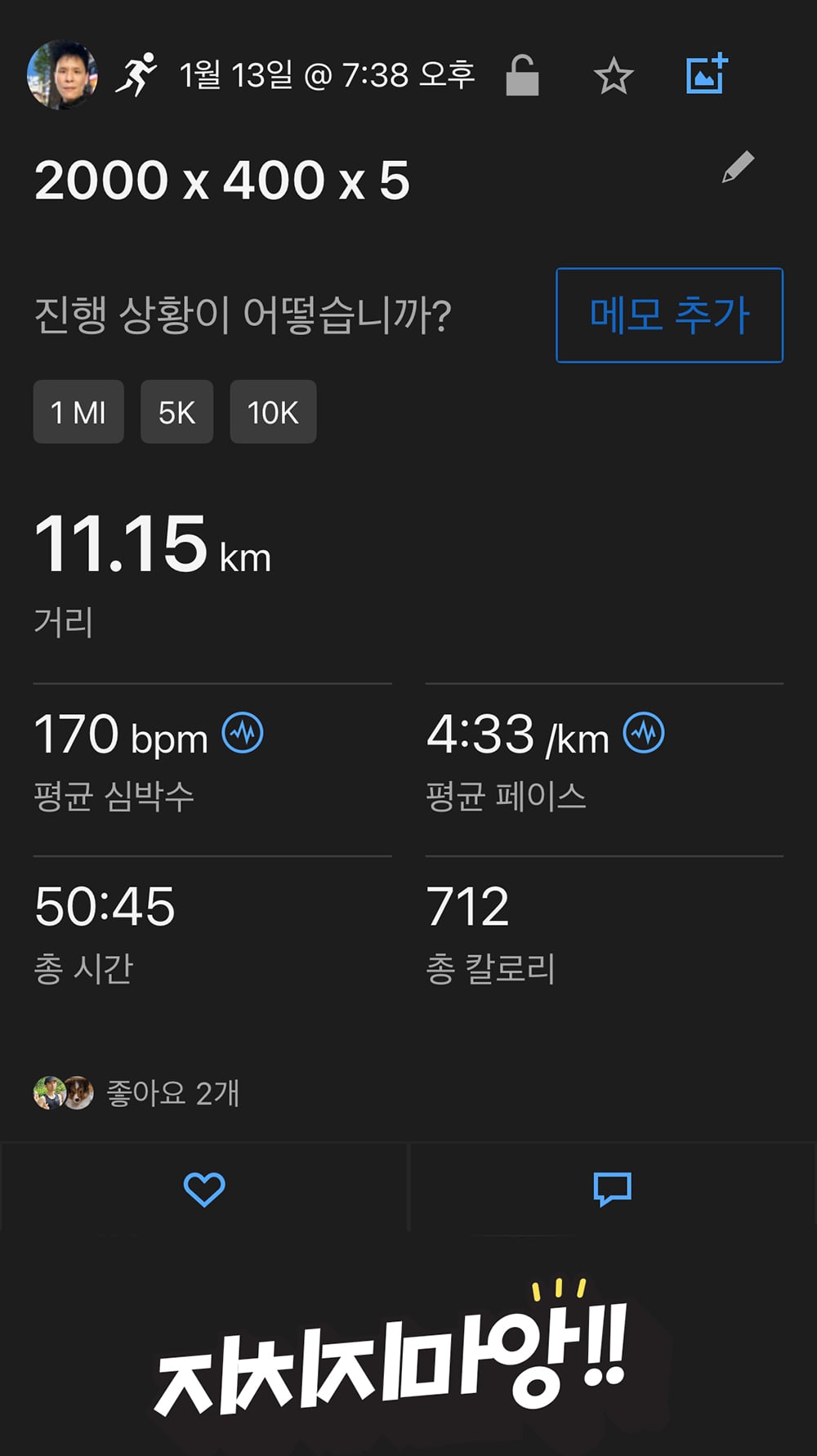This screenshot has width=817, height=1456.
Task: Add a photo to this activity
Action: coord(707,74)
